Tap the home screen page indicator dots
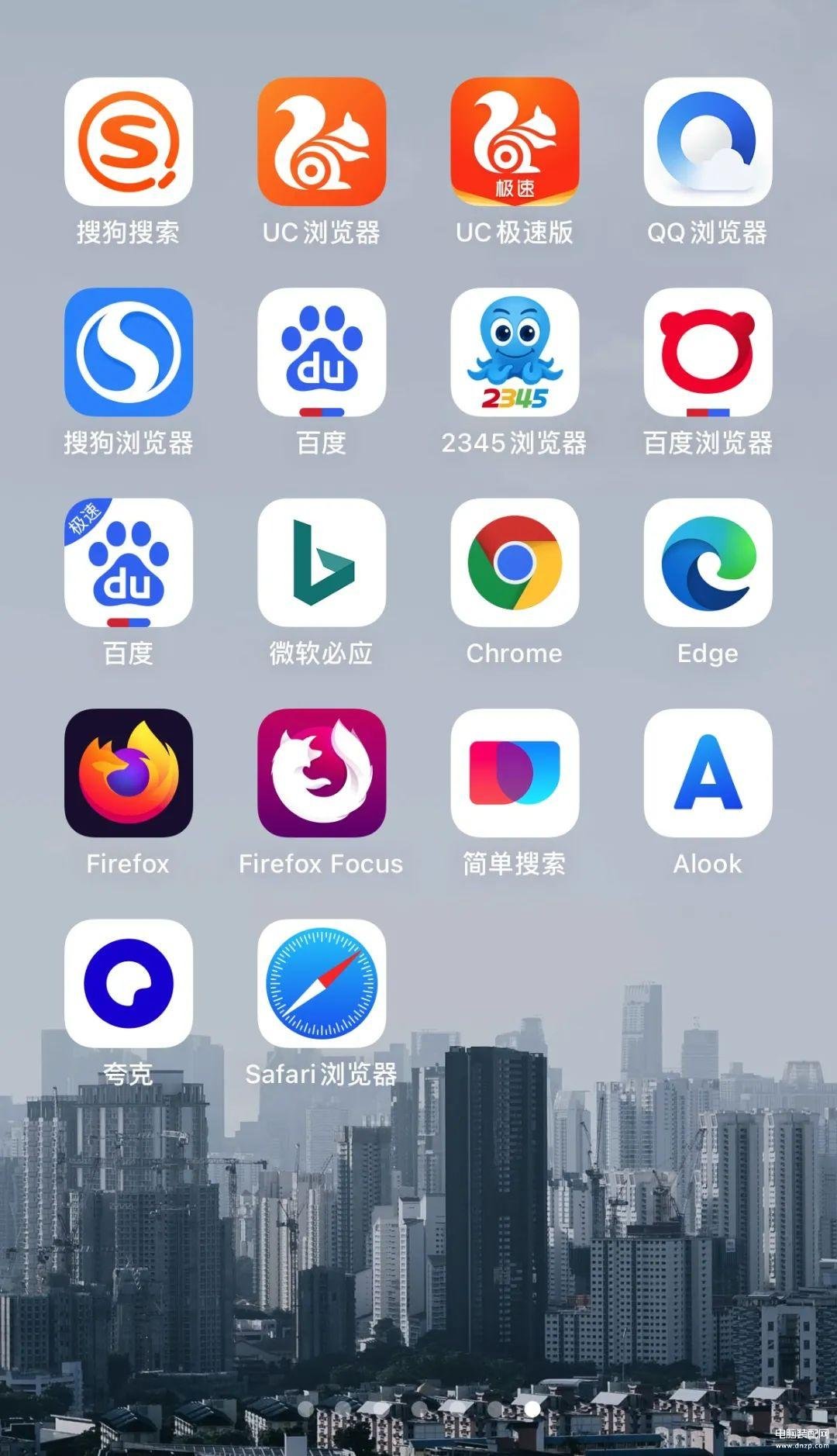This screenshot has height=1456, width=837. (418, 1408)
